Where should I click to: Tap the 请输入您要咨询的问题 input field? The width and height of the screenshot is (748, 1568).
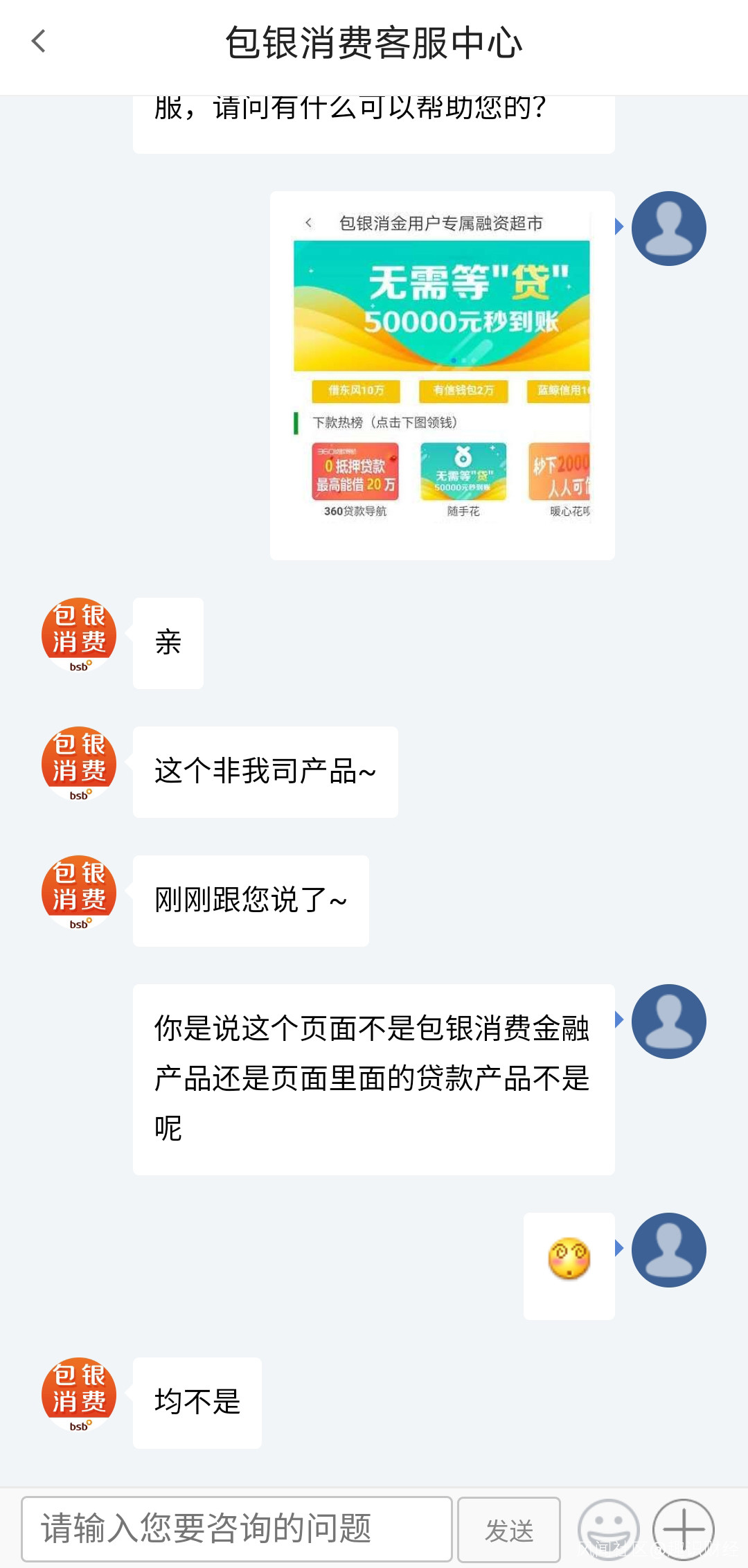pyautogui.click(x=236, y=1529)
